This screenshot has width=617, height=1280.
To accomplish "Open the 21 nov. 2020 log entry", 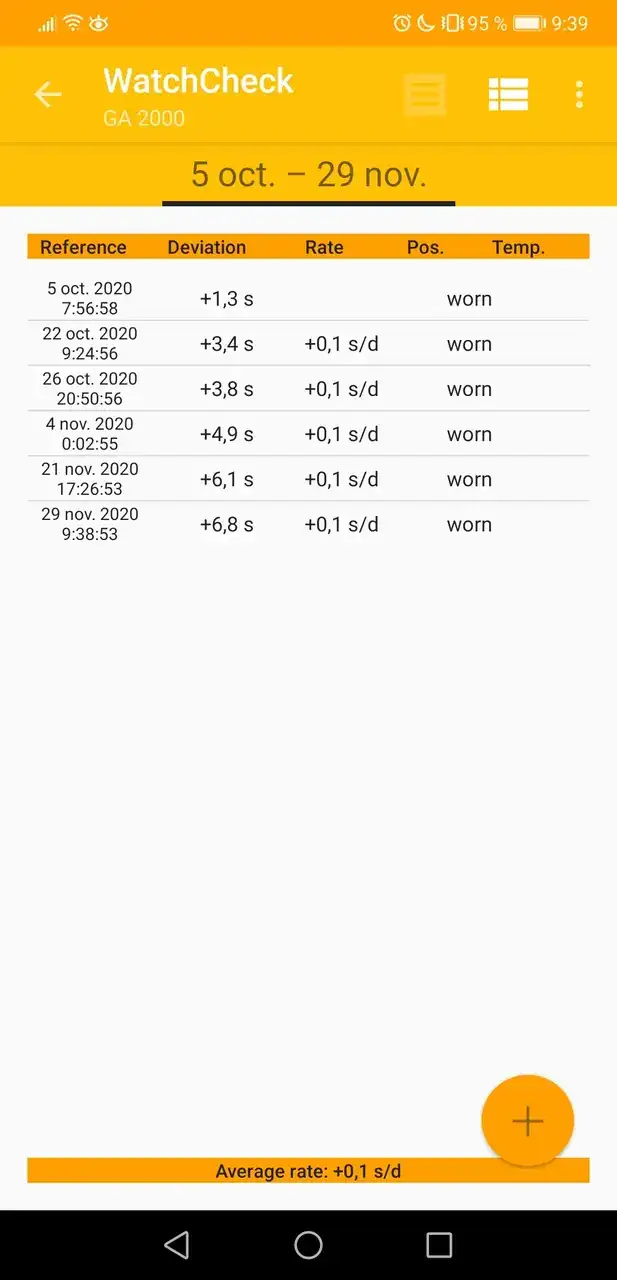I will (308, 478).
